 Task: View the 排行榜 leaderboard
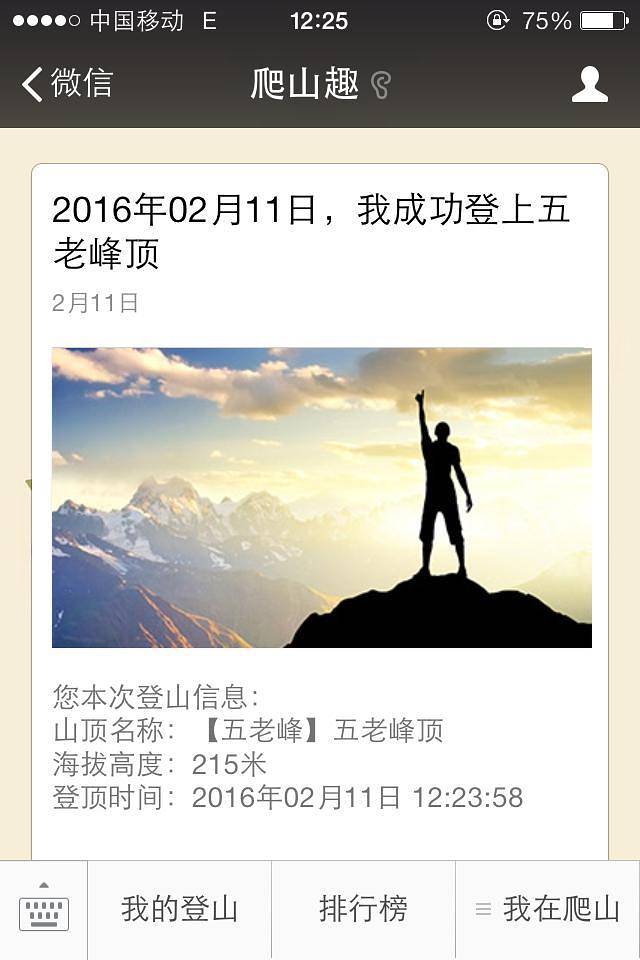pos(363,909)
